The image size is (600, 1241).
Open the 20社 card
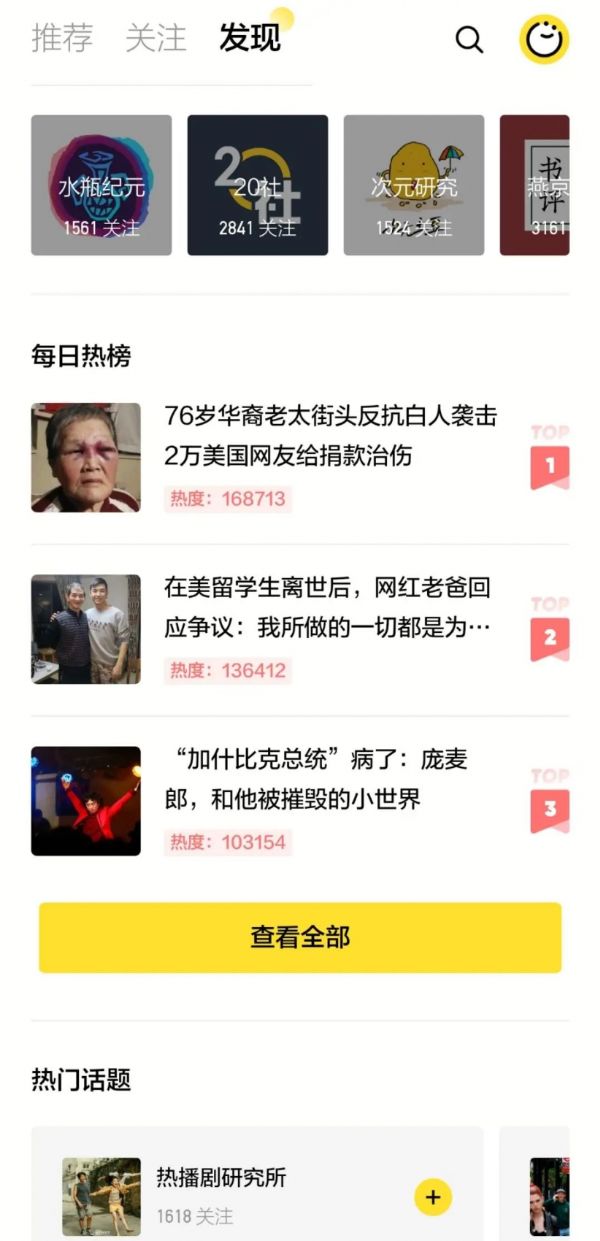pyautogui.click(x=257, y=185)
